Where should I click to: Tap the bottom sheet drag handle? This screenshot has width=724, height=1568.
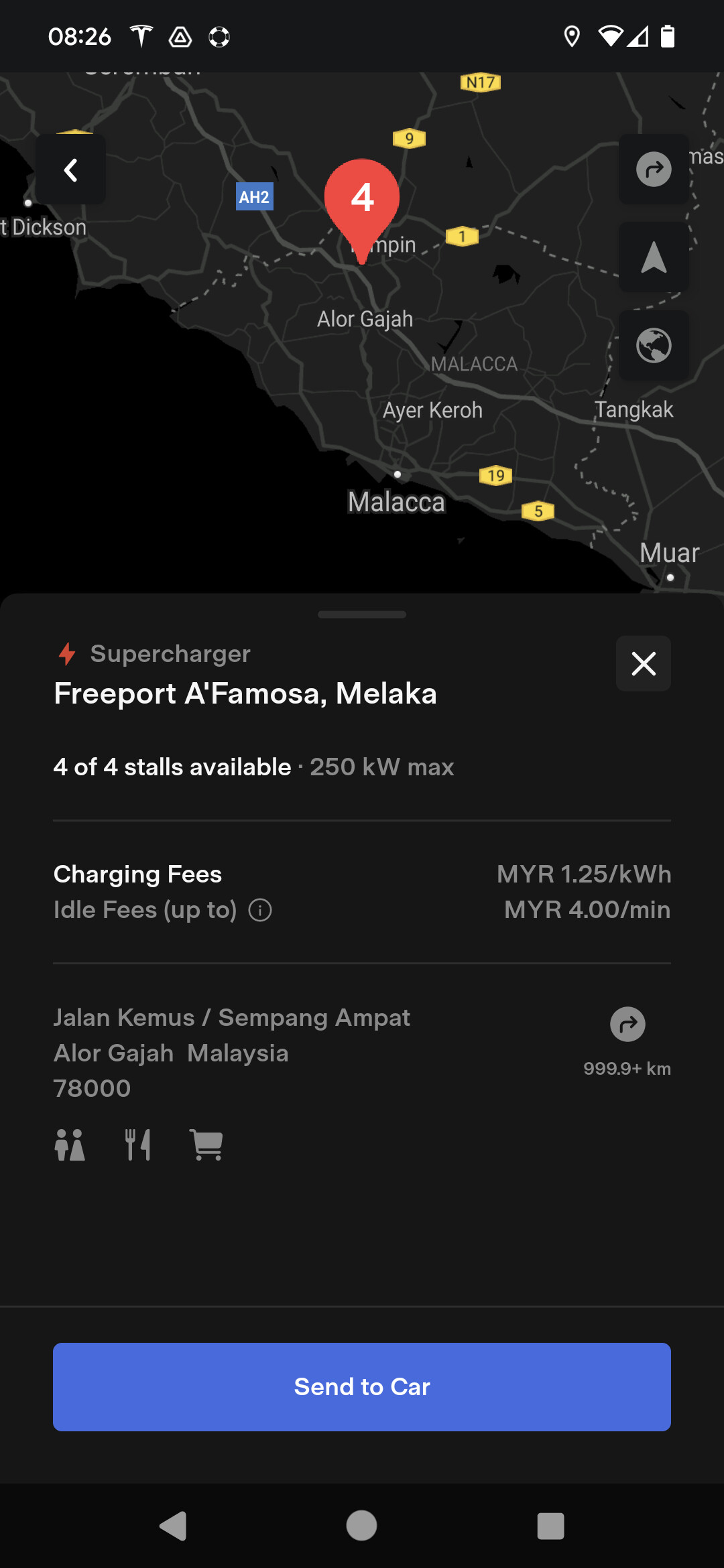pos(362,614)
